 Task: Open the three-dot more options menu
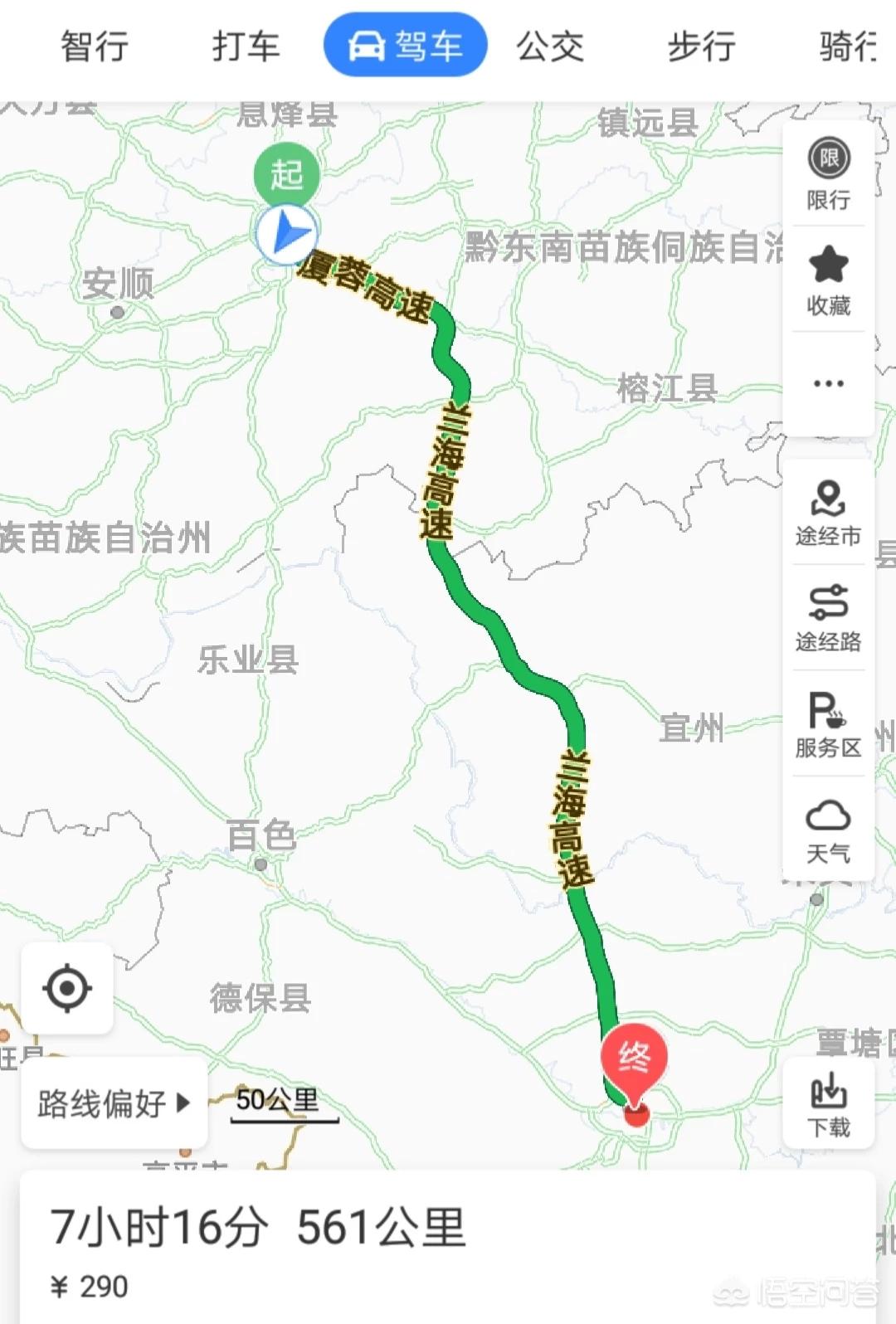tap(828, 384)
